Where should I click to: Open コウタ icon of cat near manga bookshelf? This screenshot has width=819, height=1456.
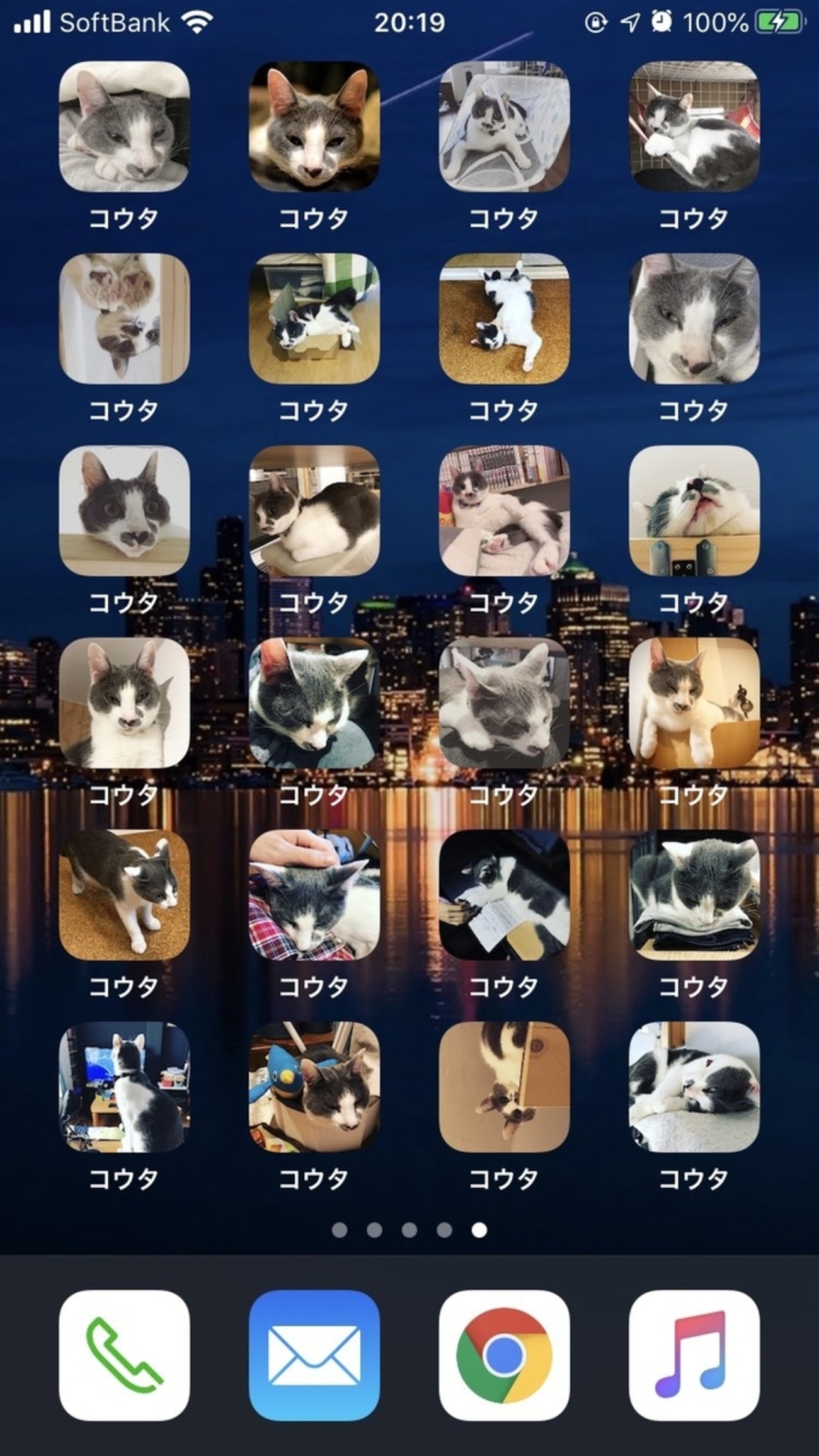[504, 510]
